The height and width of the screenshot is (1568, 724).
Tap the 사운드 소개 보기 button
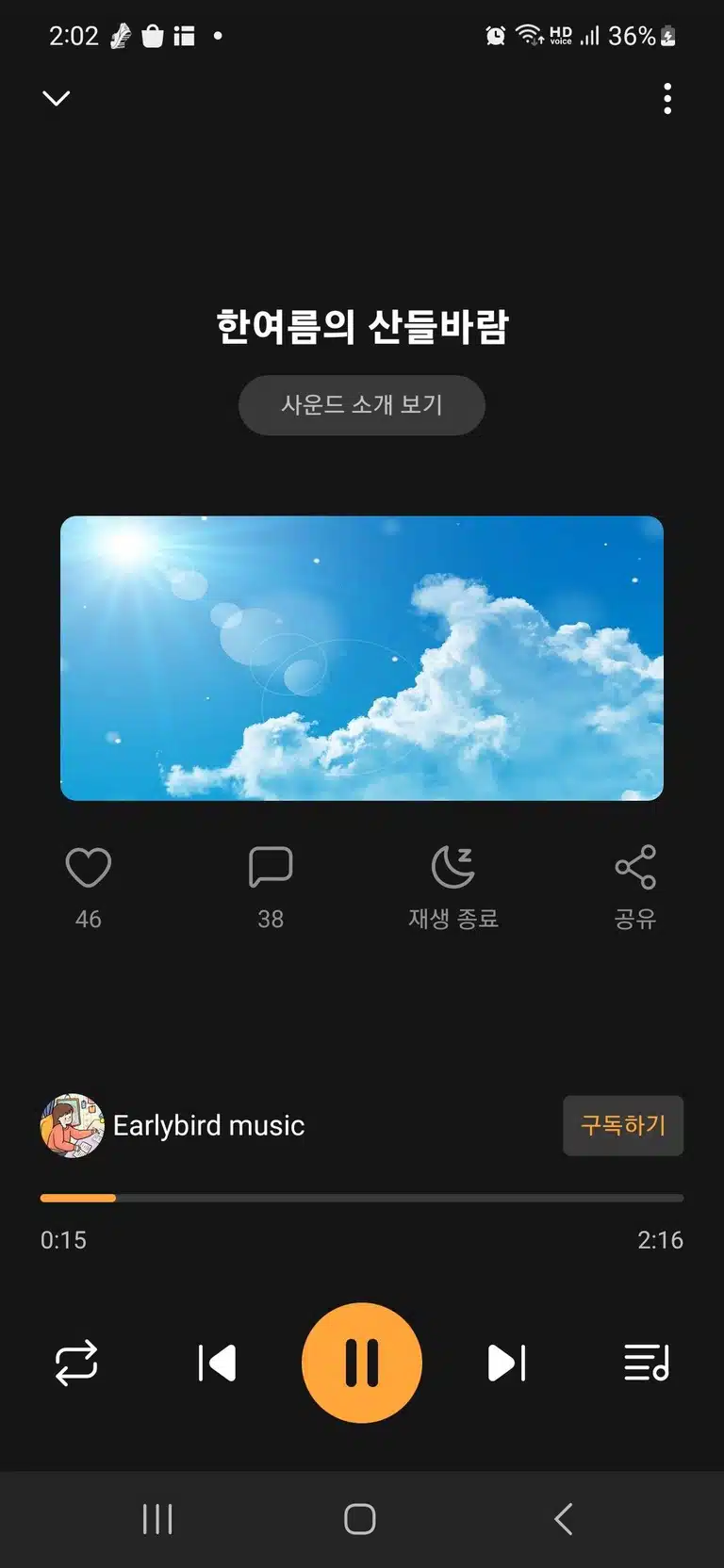click(x=362, y=405)
